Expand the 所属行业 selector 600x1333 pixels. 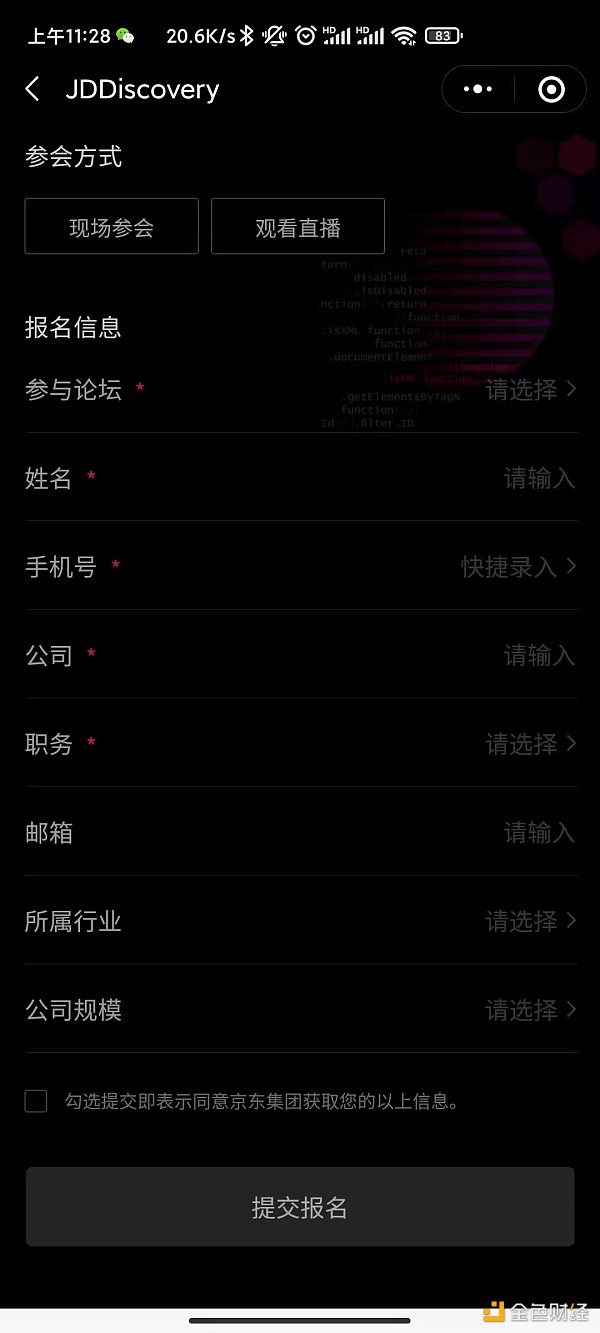[530, 921]
